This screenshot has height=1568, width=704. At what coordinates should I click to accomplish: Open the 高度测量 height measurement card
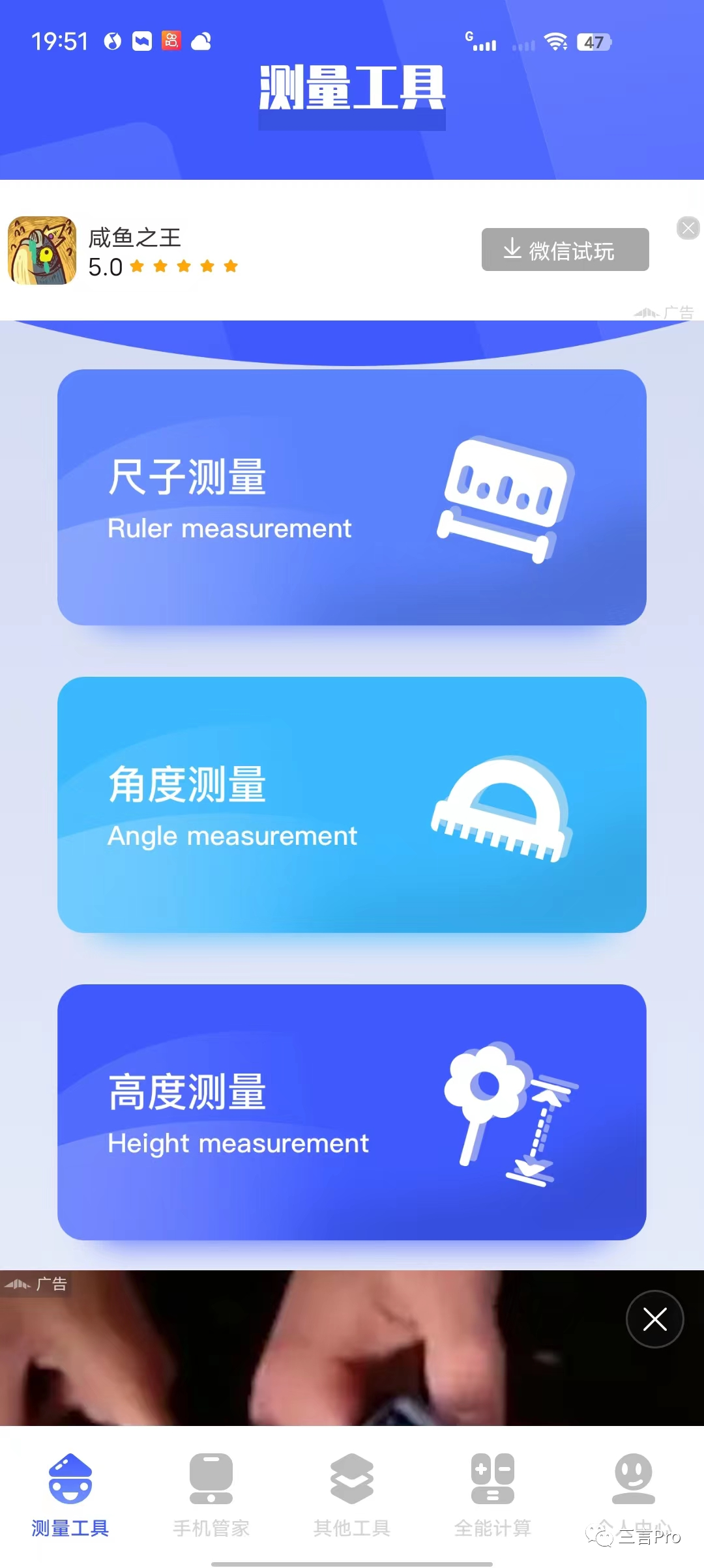tap(352, 1112)
